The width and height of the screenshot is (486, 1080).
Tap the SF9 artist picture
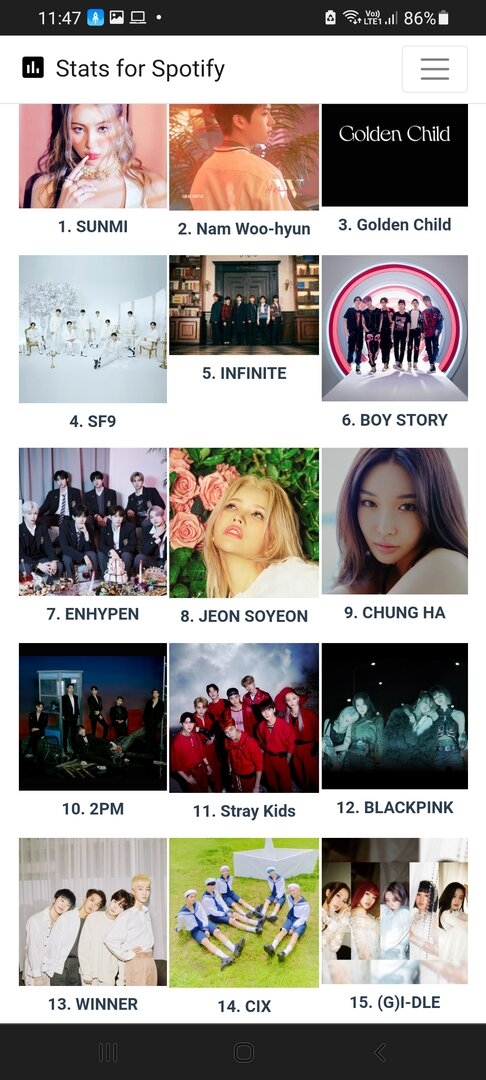pos(93,329)
